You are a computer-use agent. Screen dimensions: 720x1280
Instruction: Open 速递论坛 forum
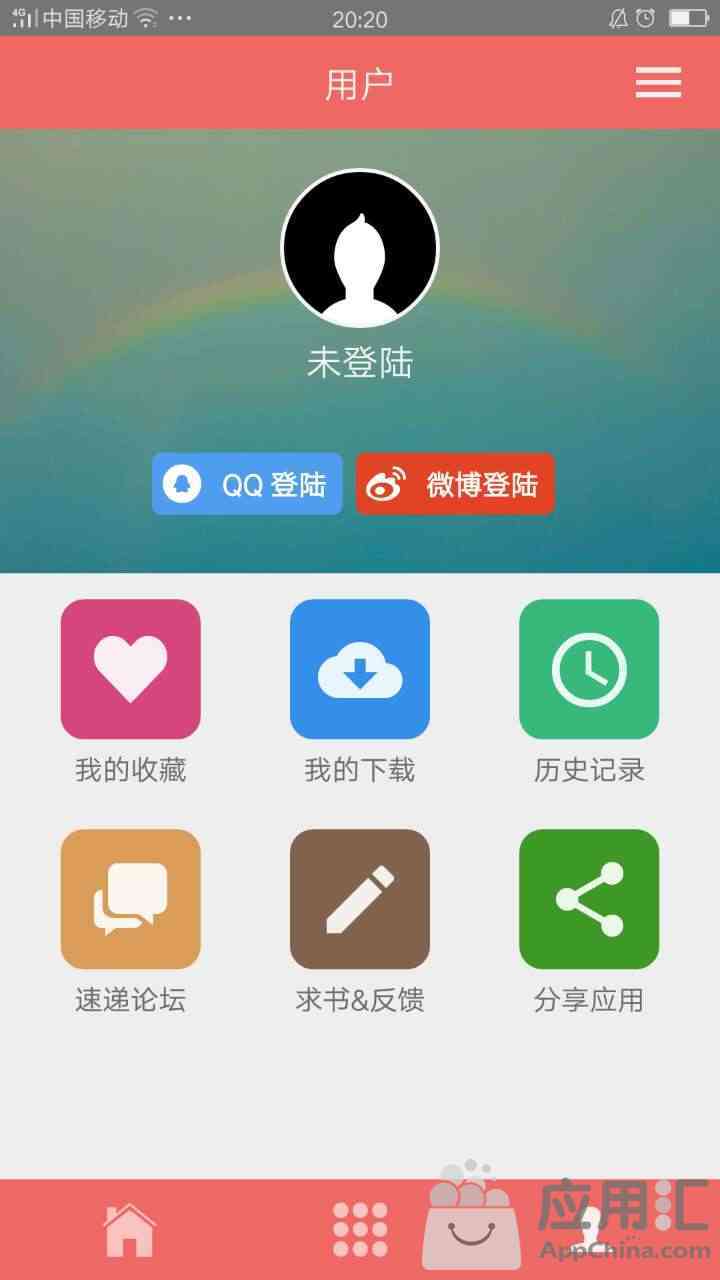tap(131, 899)
